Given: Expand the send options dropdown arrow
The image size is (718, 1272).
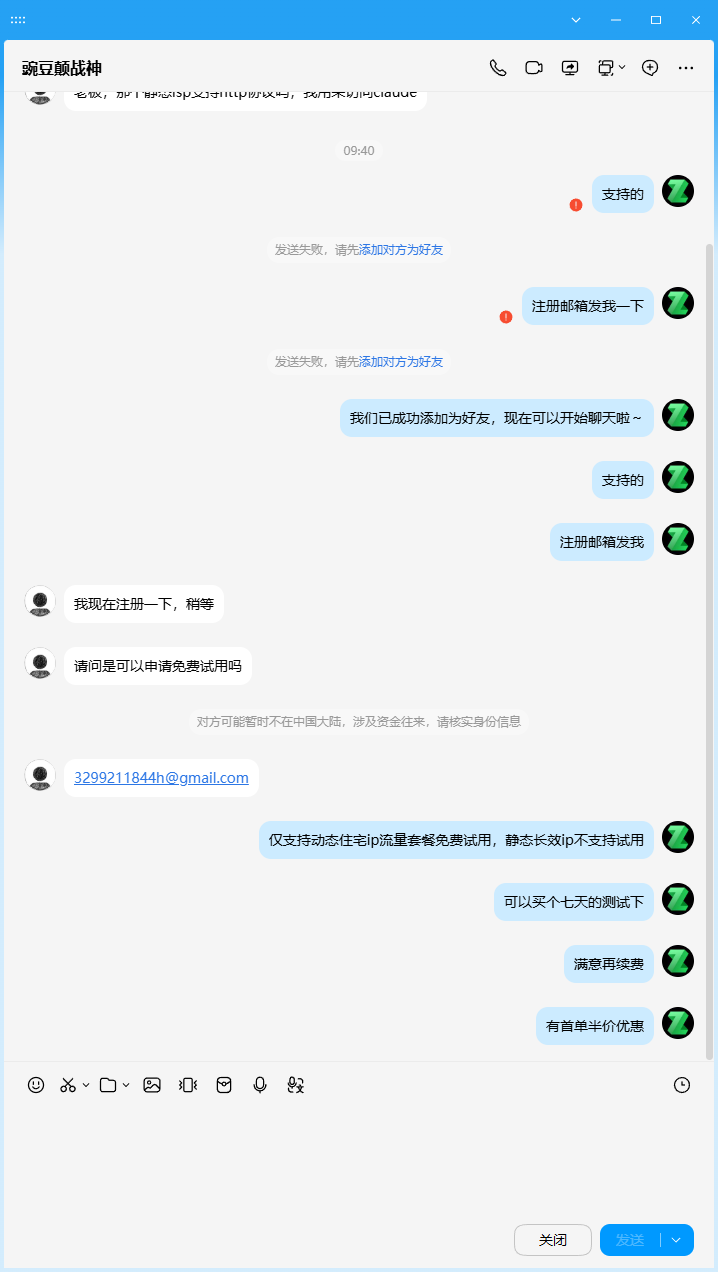Looking at the screenshot, I should pyautogui.click(x=677, y=1240).
